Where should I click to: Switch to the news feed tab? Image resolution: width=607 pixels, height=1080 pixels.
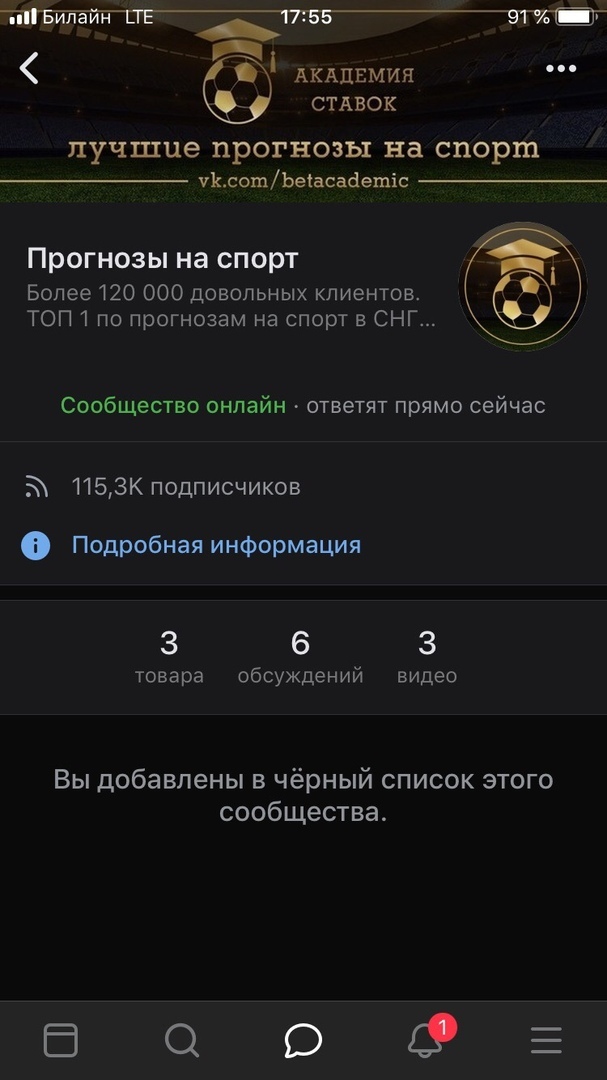click(x=61, y=1041)
